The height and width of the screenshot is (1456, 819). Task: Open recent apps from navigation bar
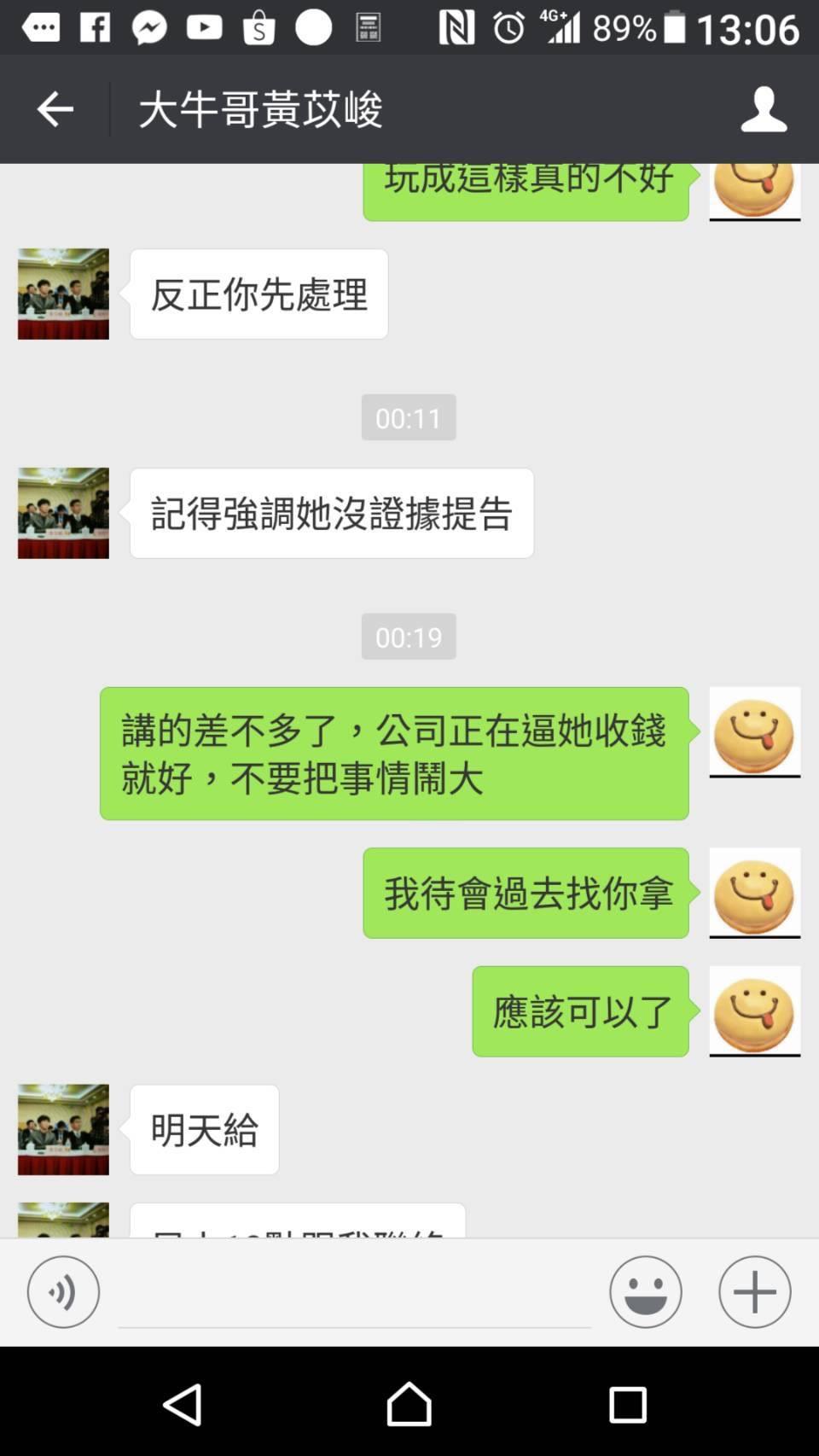pos(628,1404)
